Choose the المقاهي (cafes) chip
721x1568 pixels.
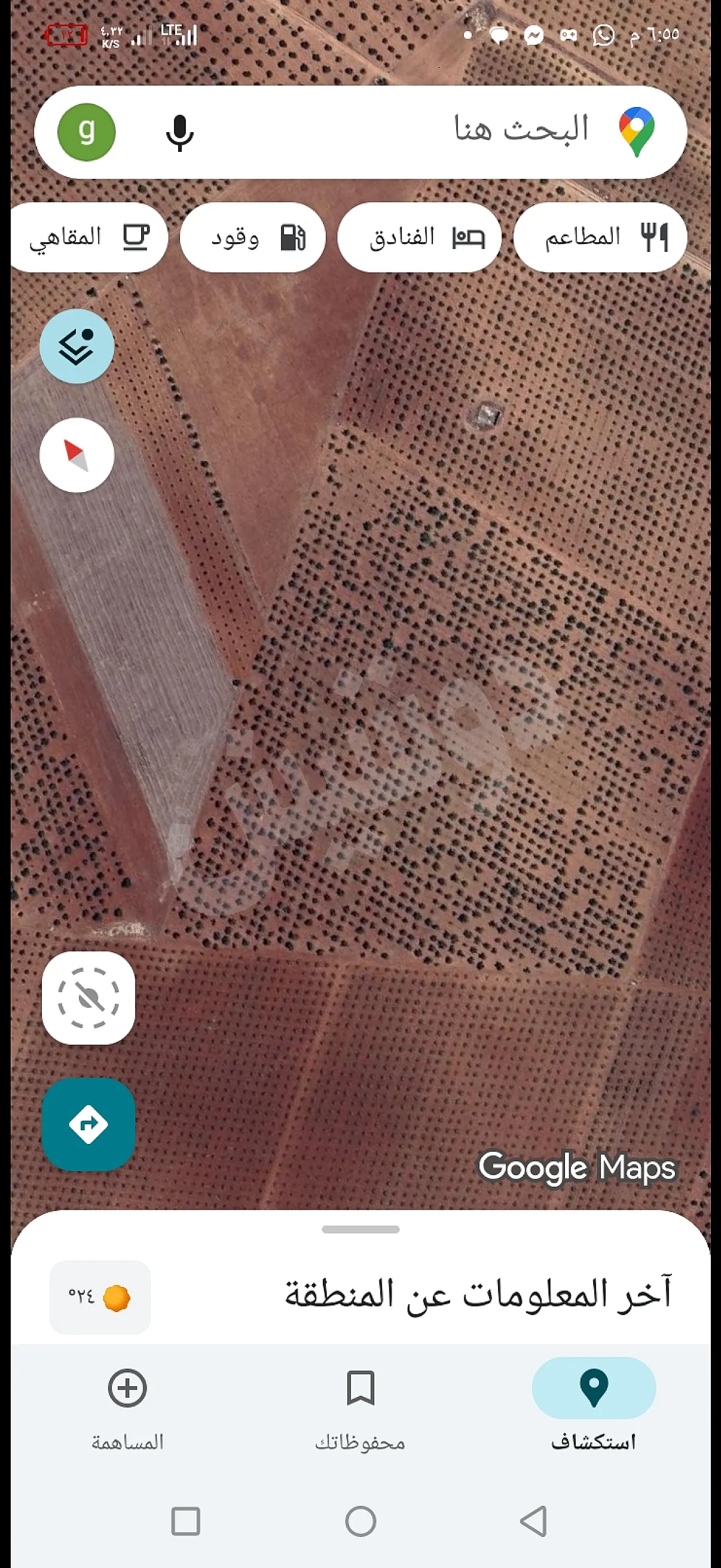click(88, 237)
